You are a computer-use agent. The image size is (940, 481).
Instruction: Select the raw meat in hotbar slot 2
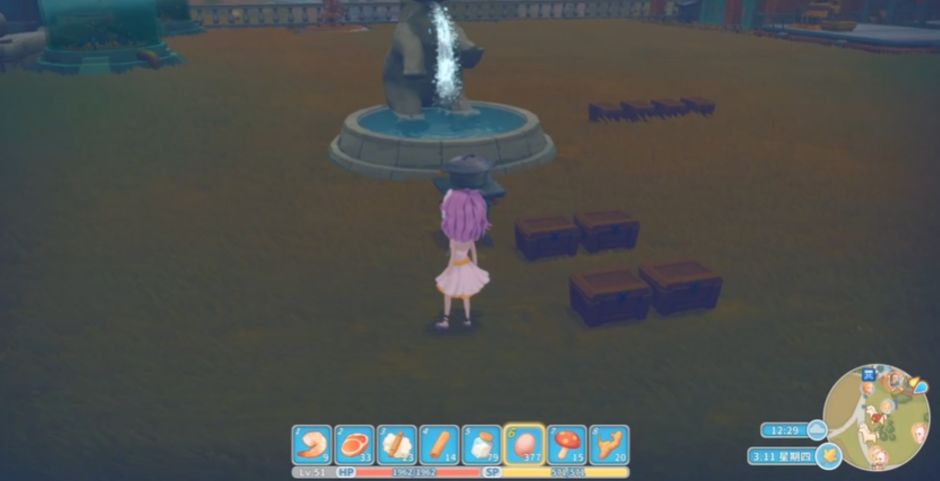click(354, 445)
